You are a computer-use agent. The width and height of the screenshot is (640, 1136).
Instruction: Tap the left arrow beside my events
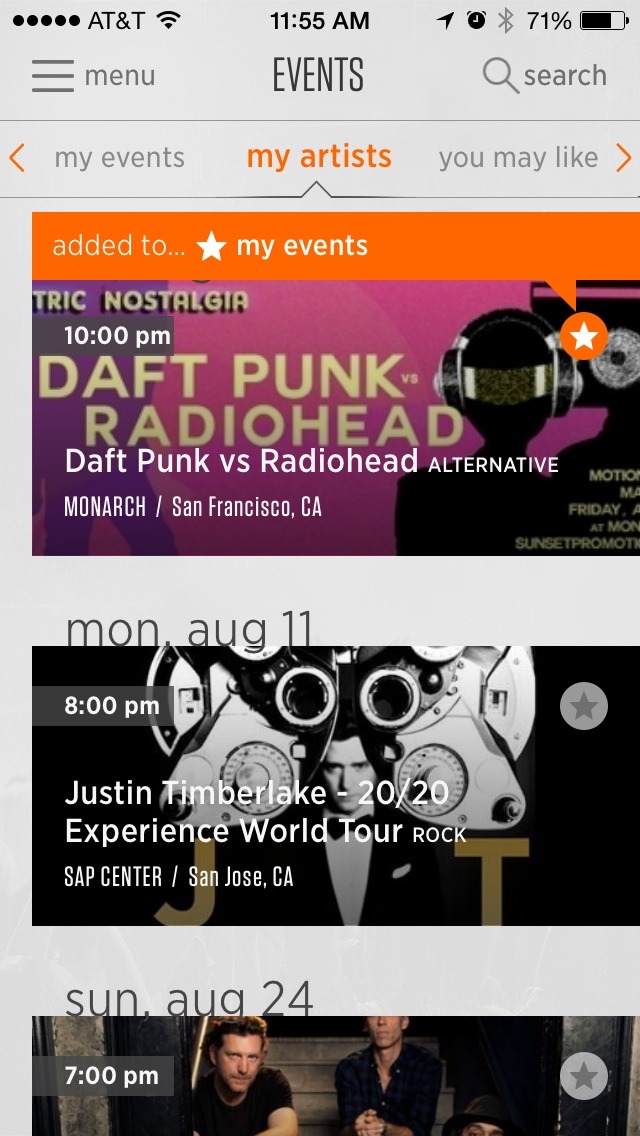(17, 158)
